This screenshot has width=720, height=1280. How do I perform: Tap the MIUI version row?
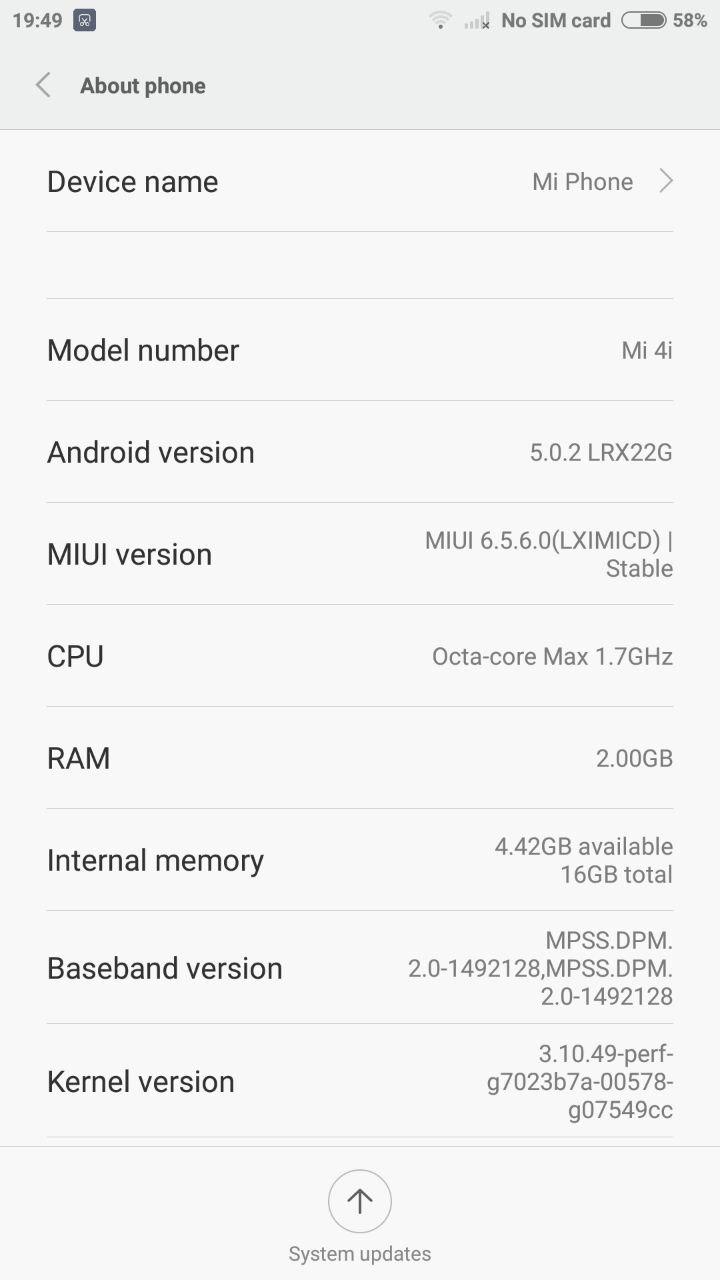tap(360, 554)
